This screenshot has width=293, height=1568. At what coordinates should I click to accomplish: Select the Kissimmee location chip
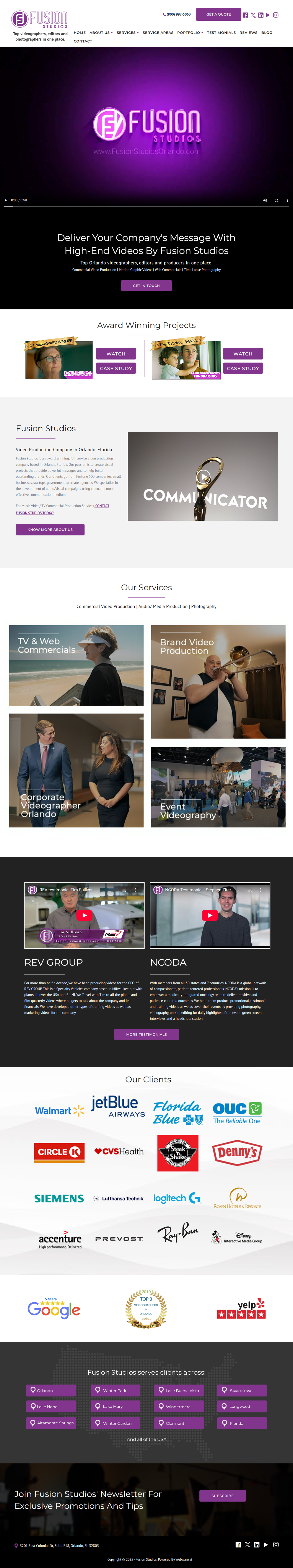point(241,1390)
